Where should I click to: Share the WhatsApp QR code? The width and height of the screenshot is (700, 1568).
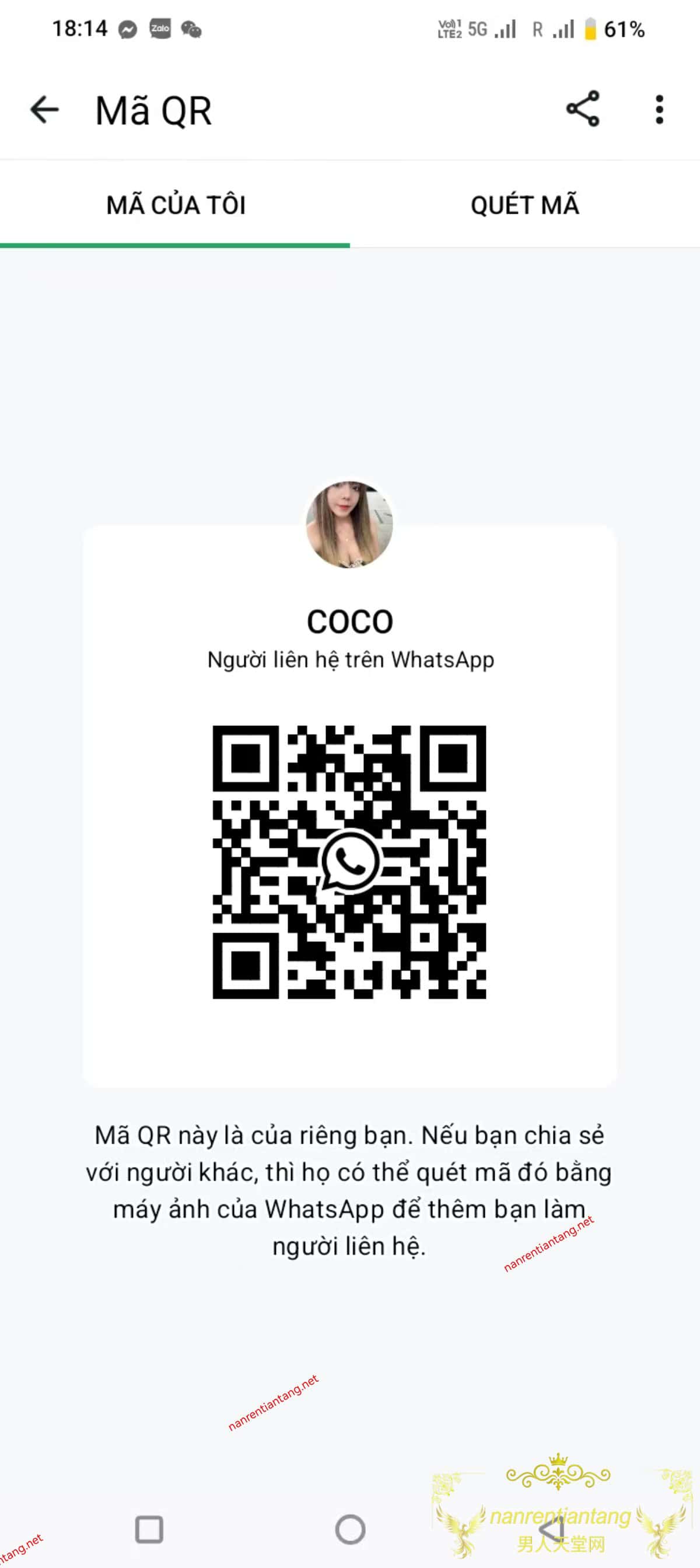click(x=583, y=110)
